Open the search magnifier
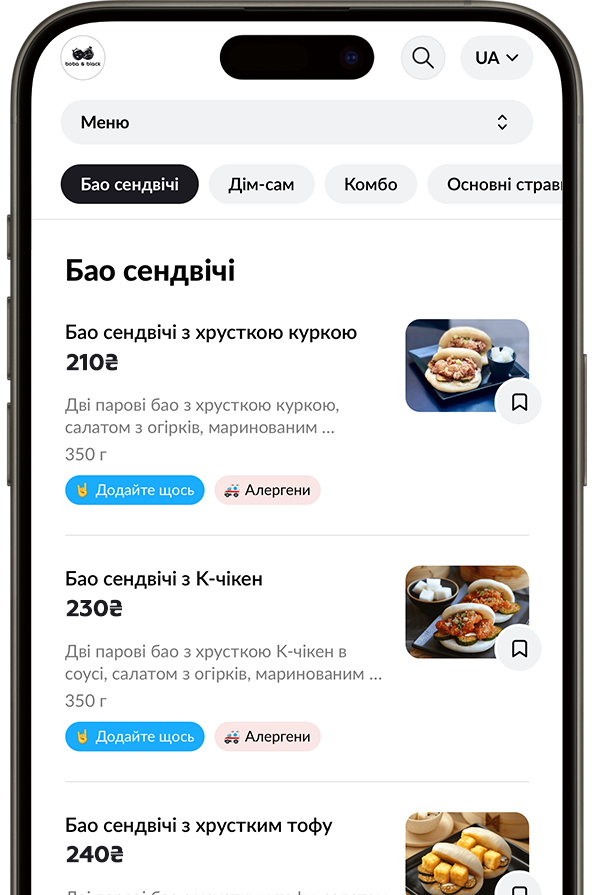This screenshot has height=895, width=600. (422, 58)
